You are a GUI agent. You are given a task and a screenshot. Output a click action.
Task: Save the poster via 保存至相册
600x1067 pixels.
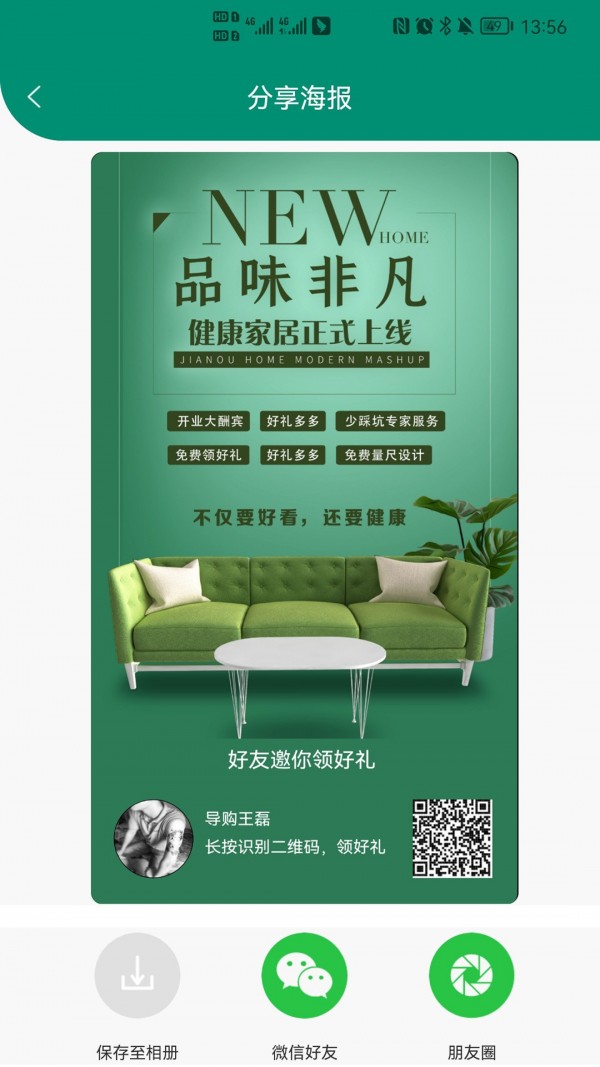pyautogui.click(x=137, y=976)
